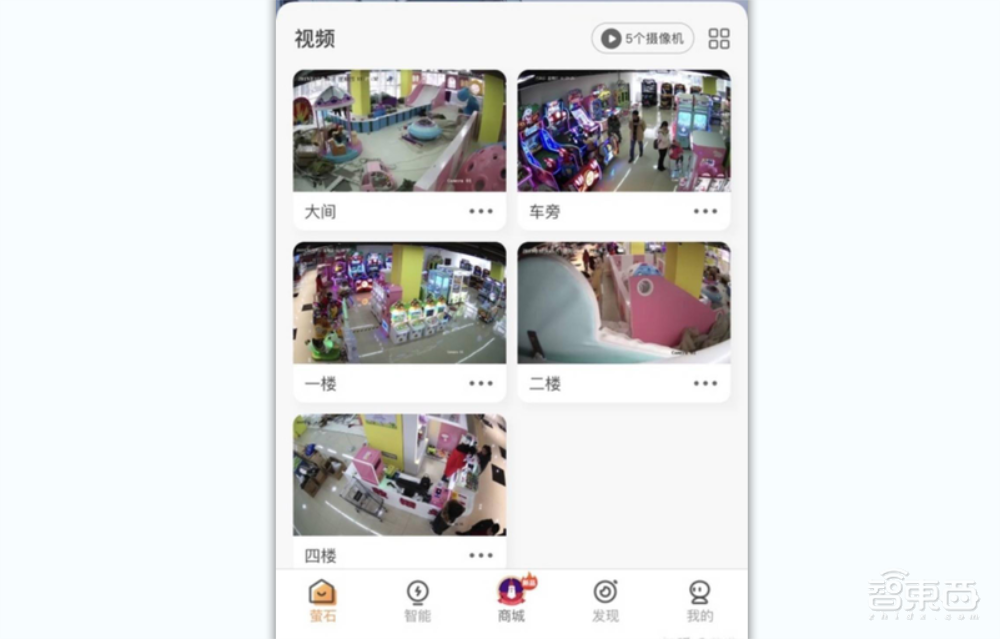Open the 一楼 camera feed
1000x639 pixels.
399,303
